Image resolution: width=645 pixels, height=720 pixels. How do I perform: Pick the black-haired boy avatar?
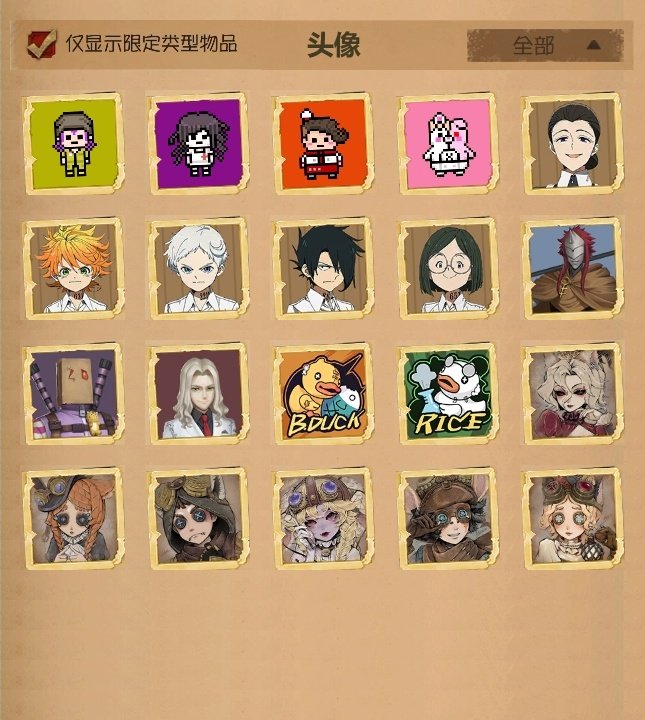click(322, 268)
